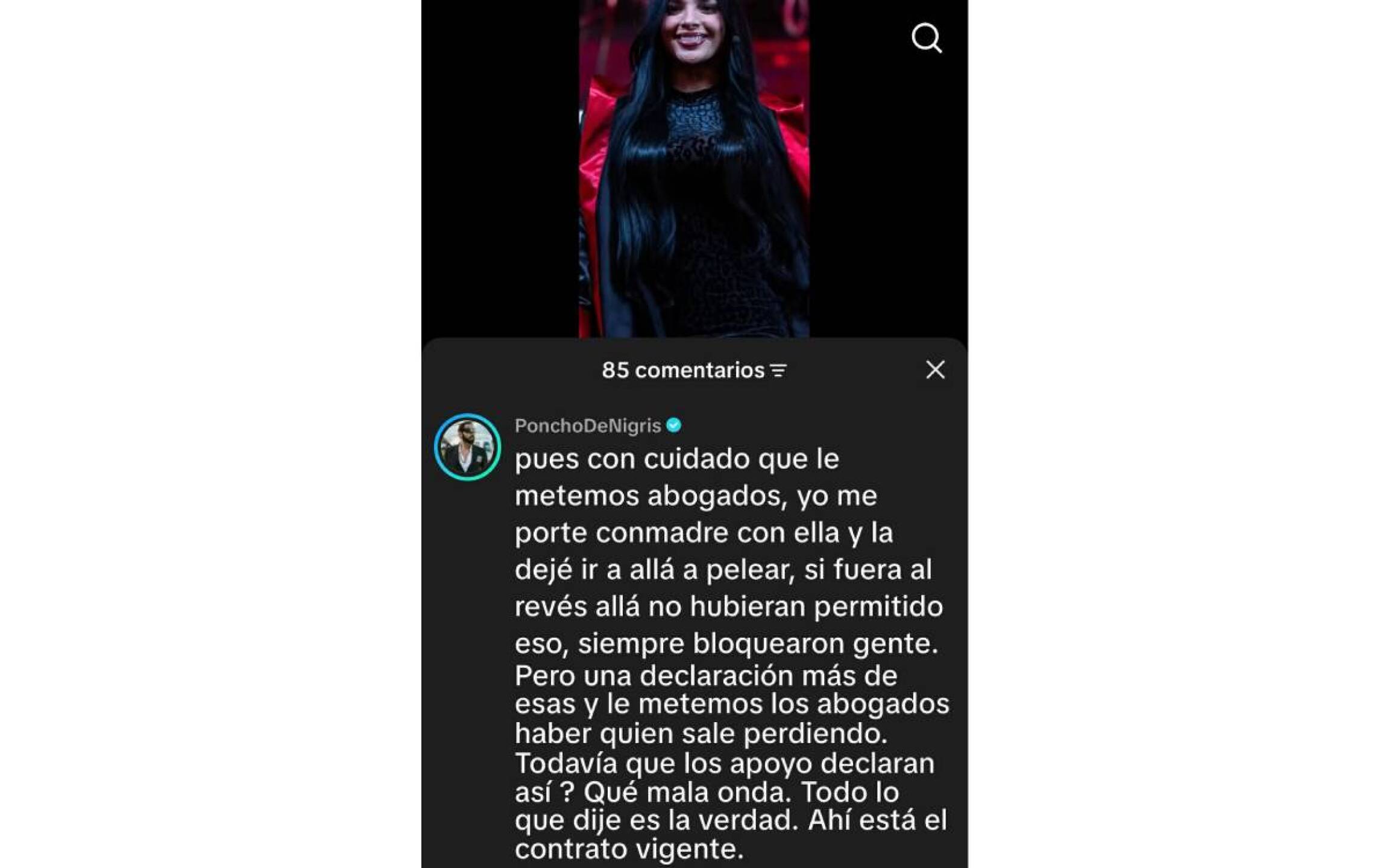Screen dimensions: 1389x868
Task: Tap the PonchoDeNigris username
Action: pos(587,426)
